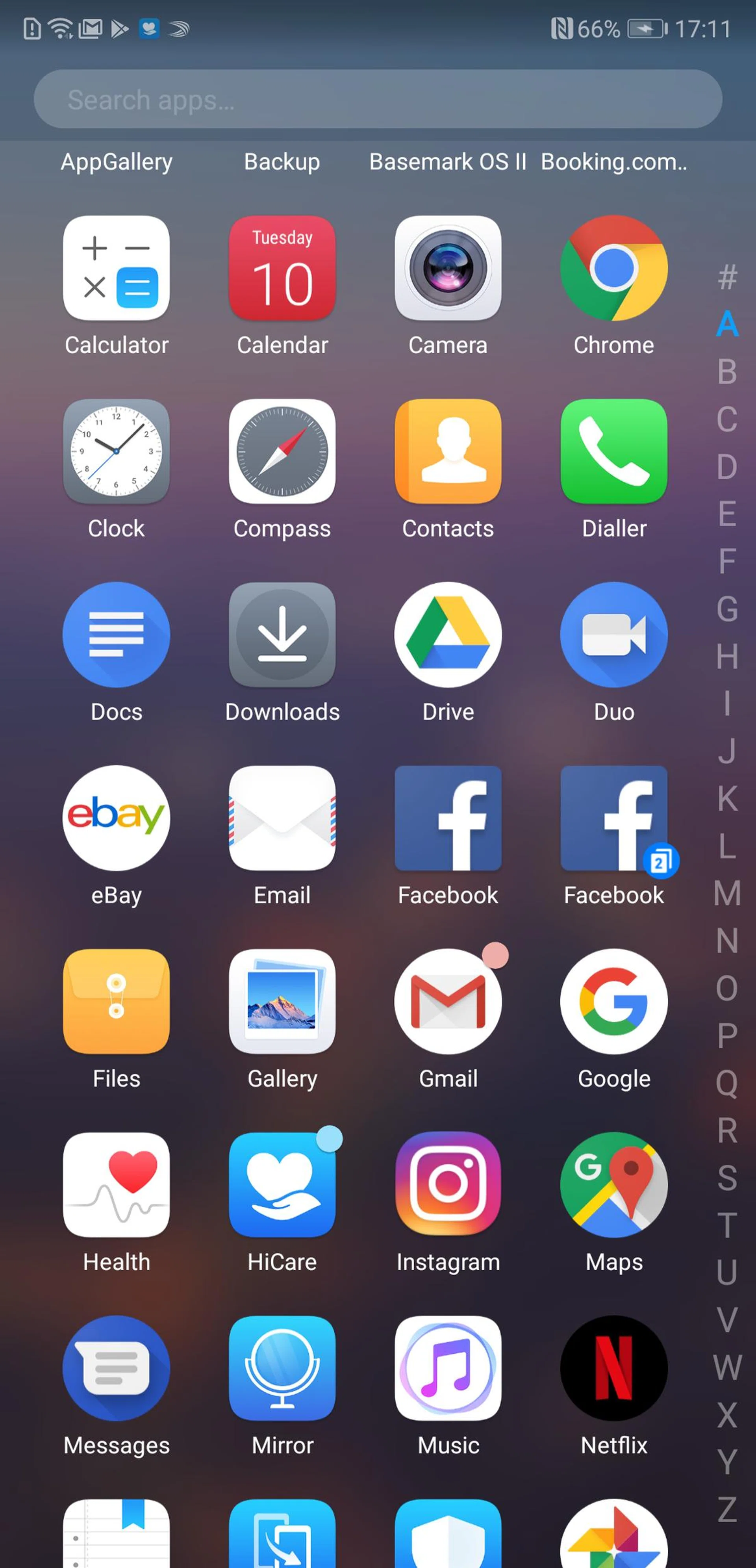Image resolution: width=756 pixels, height=1568 pixels.
Task: Open the eBay app
Action: coord(116,818)
